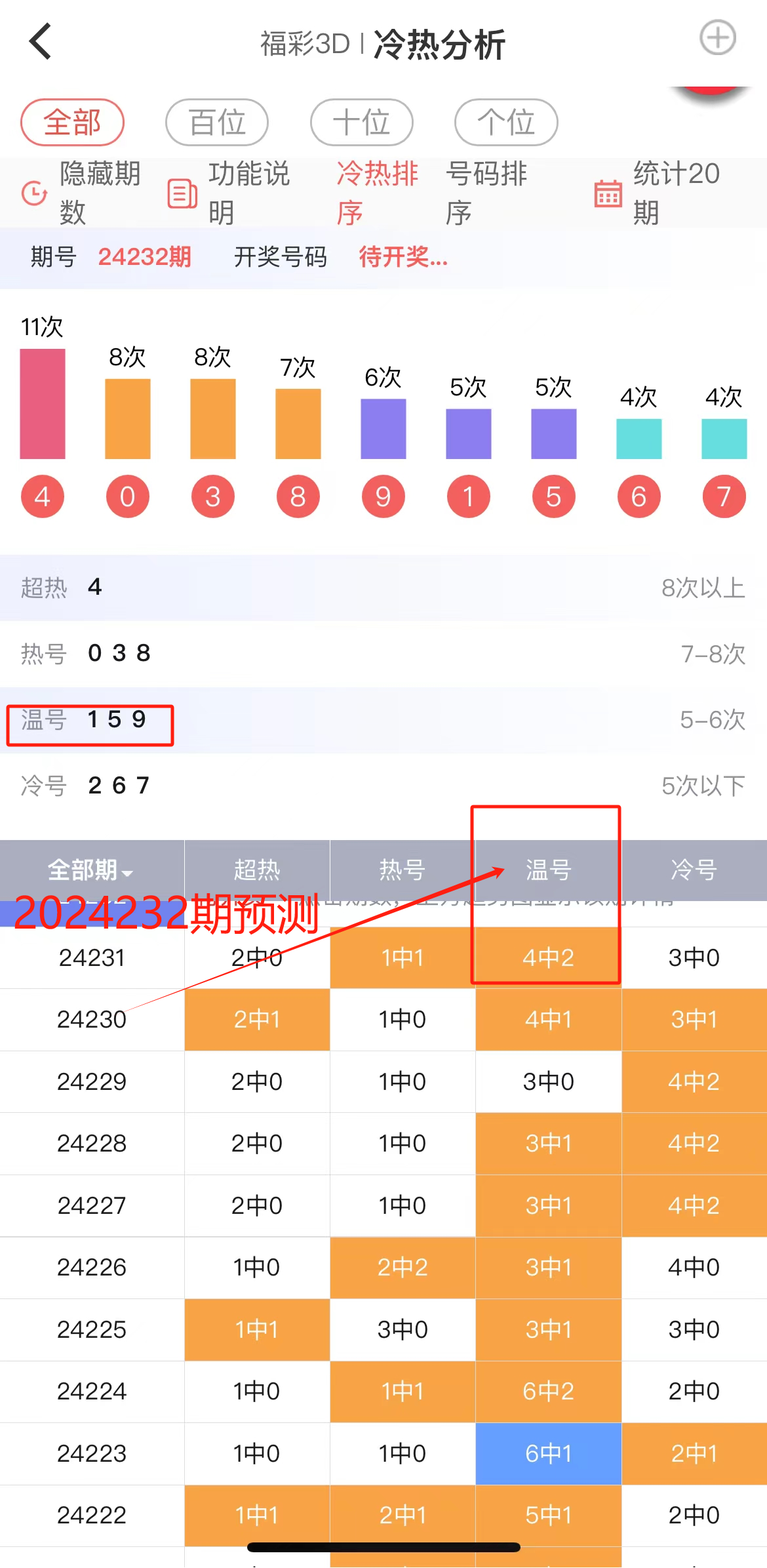Switch to the 百位 filter
Image resolution: width=767 pixels, height=1568 pixels.
tap(217, 123)
